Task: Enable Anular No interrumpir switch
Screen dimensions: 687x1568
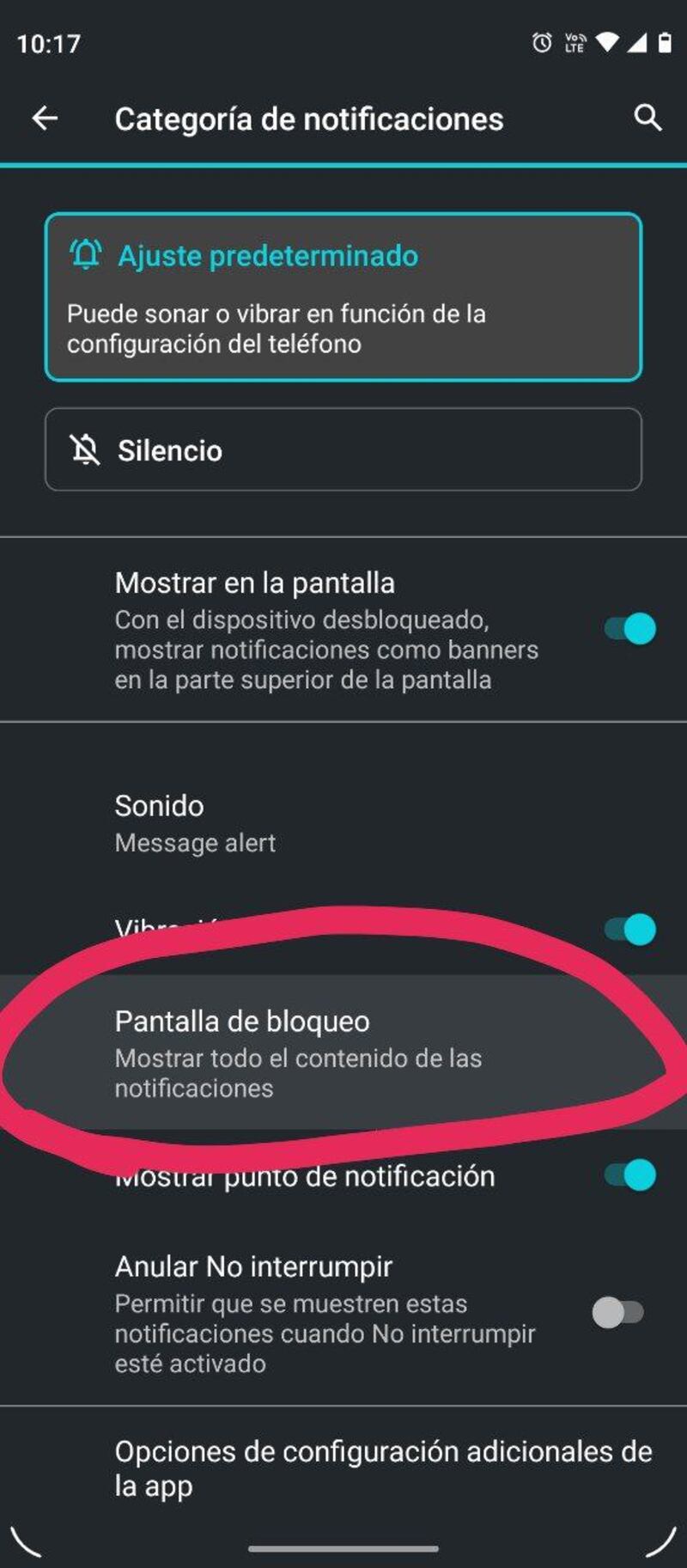Action: pos(618,1312)
